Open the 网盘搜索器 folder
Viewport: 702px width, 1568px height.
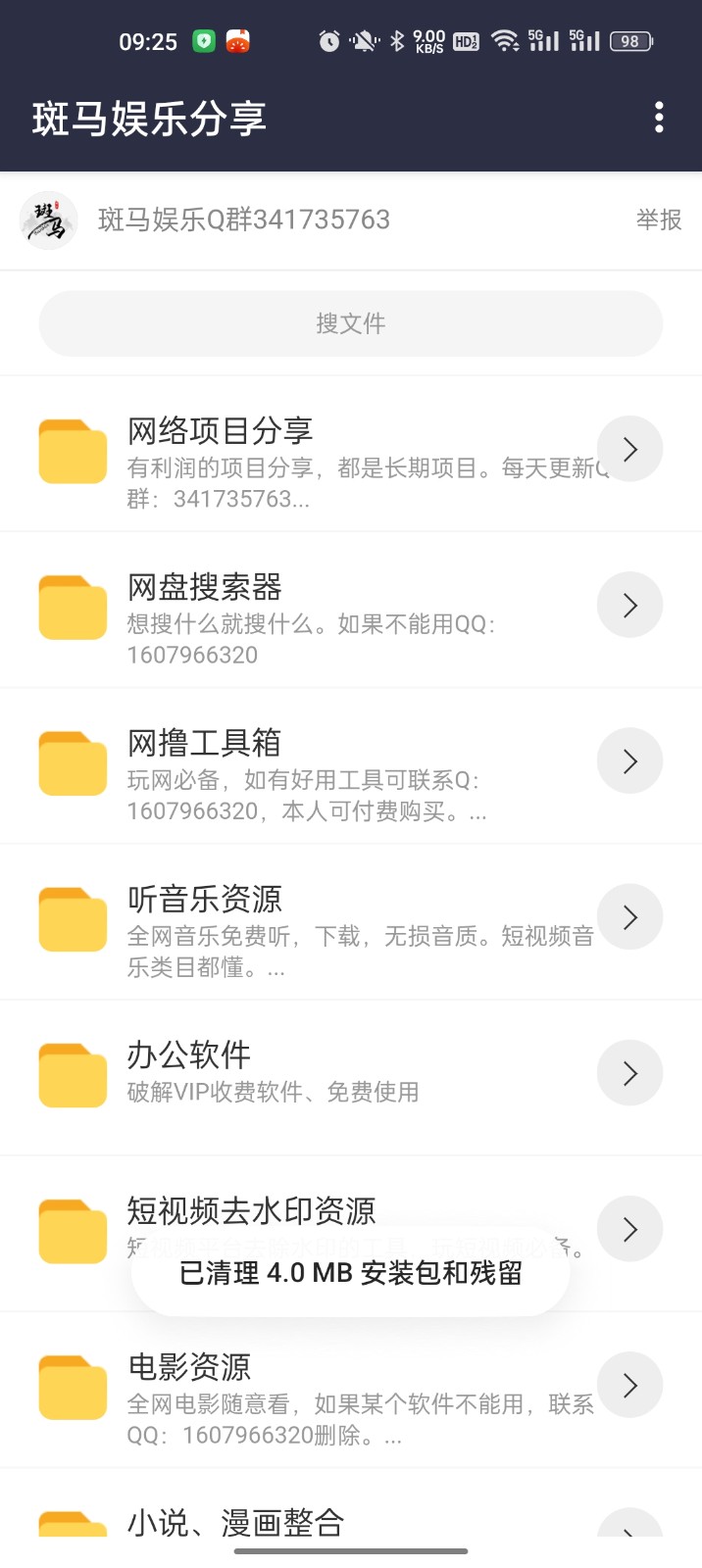(x=204, y=587)
